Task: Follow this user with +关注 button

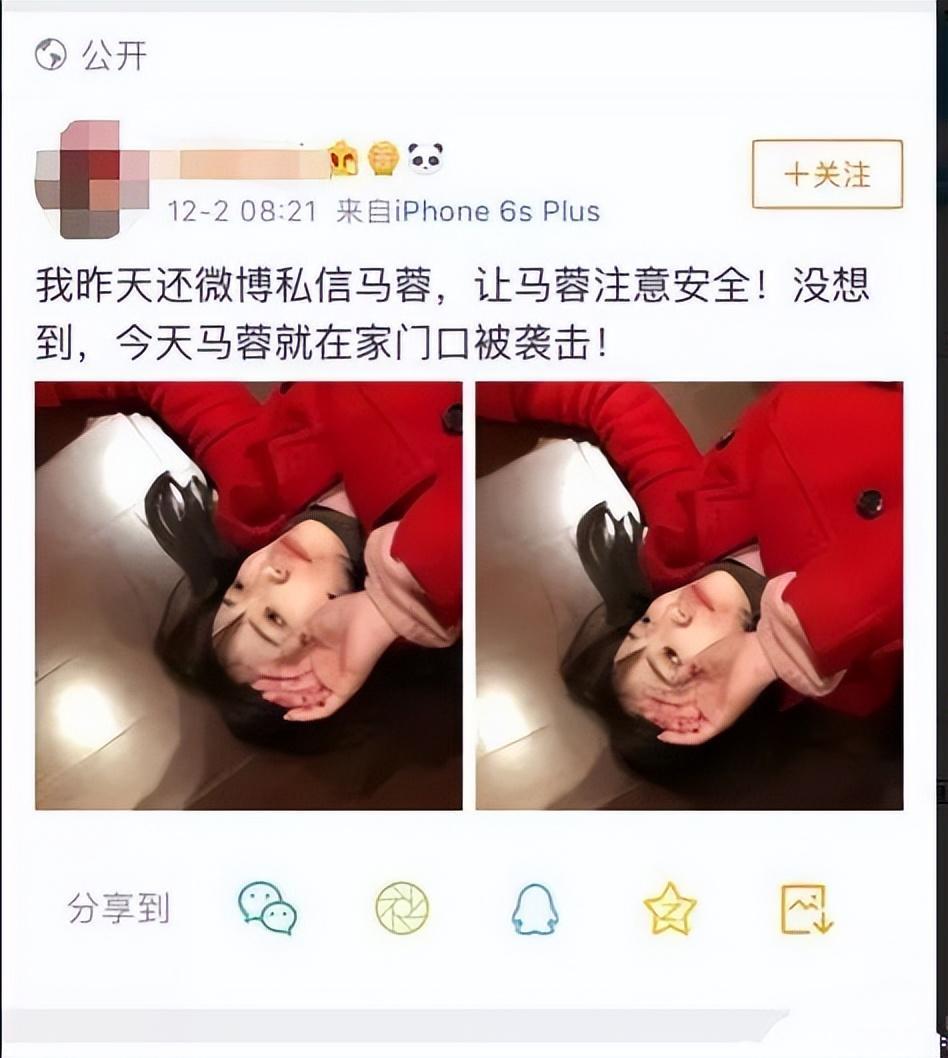Action: tap(827, 174)
